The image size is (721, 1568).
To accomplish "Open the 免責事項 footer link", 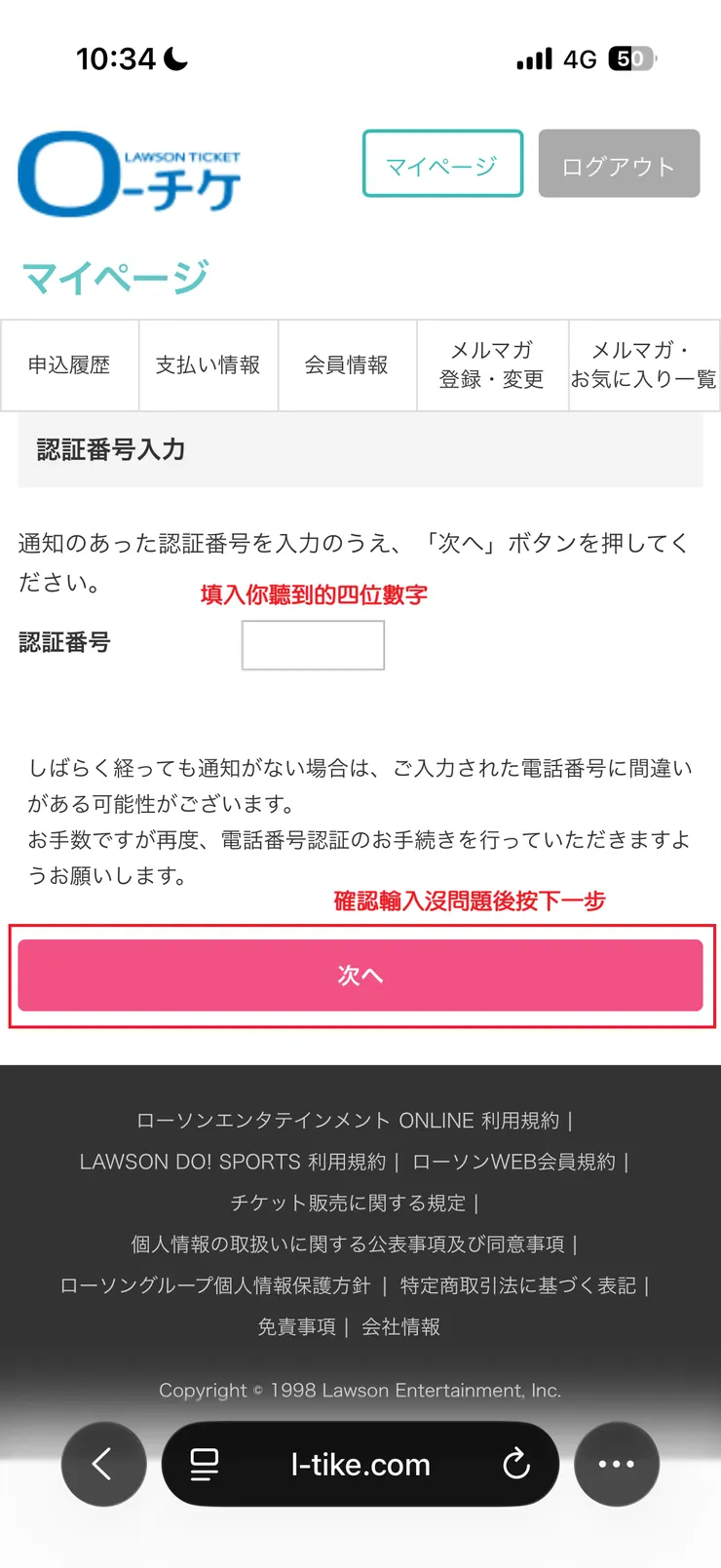I will tap(296, 1327).
